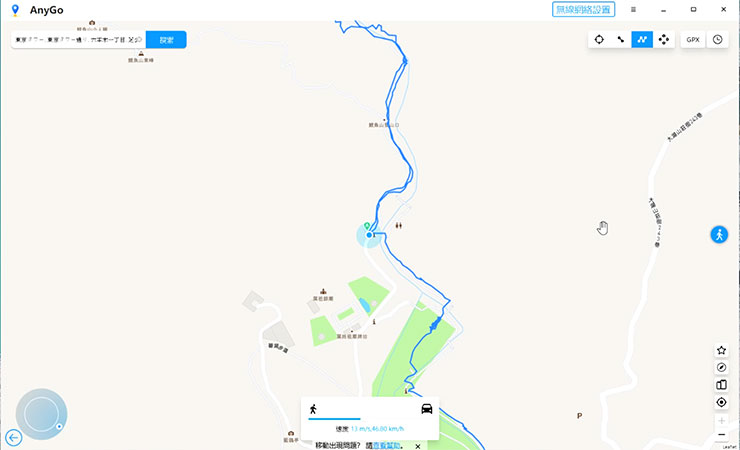This screenshot has height=450, width=740.
Task: Dismiss the movement problem help banner
Action: click(418, 445)
